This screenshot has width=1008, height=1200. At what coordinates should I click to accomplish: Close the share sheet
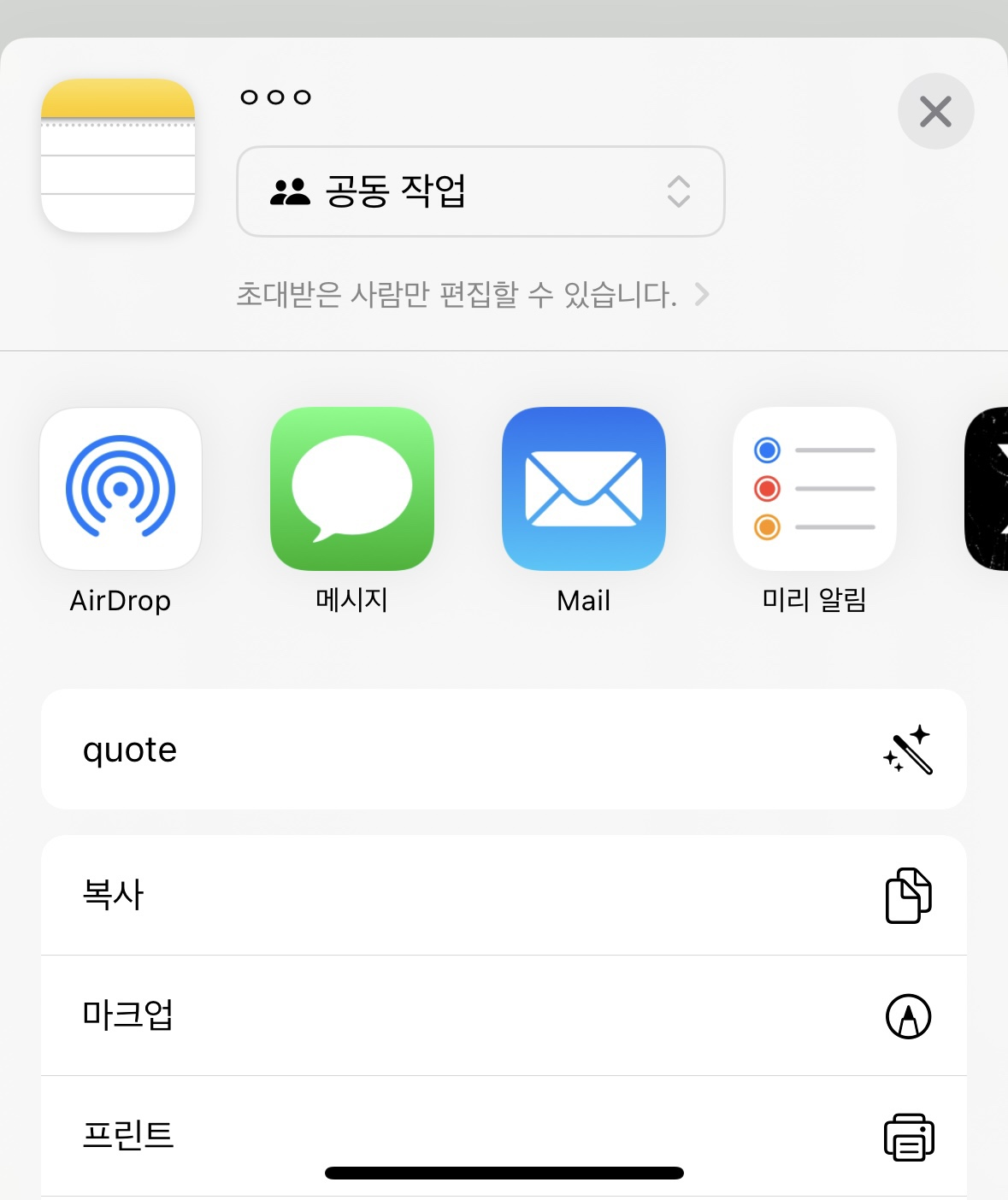tap(935, 111)
